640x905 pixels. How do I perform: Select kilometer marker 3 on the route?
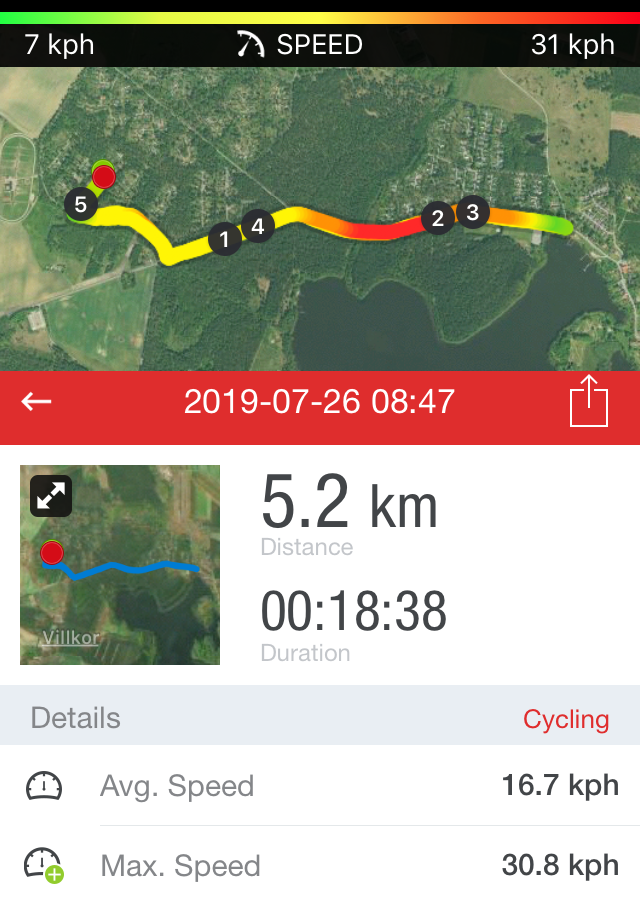tap(472, 212)
